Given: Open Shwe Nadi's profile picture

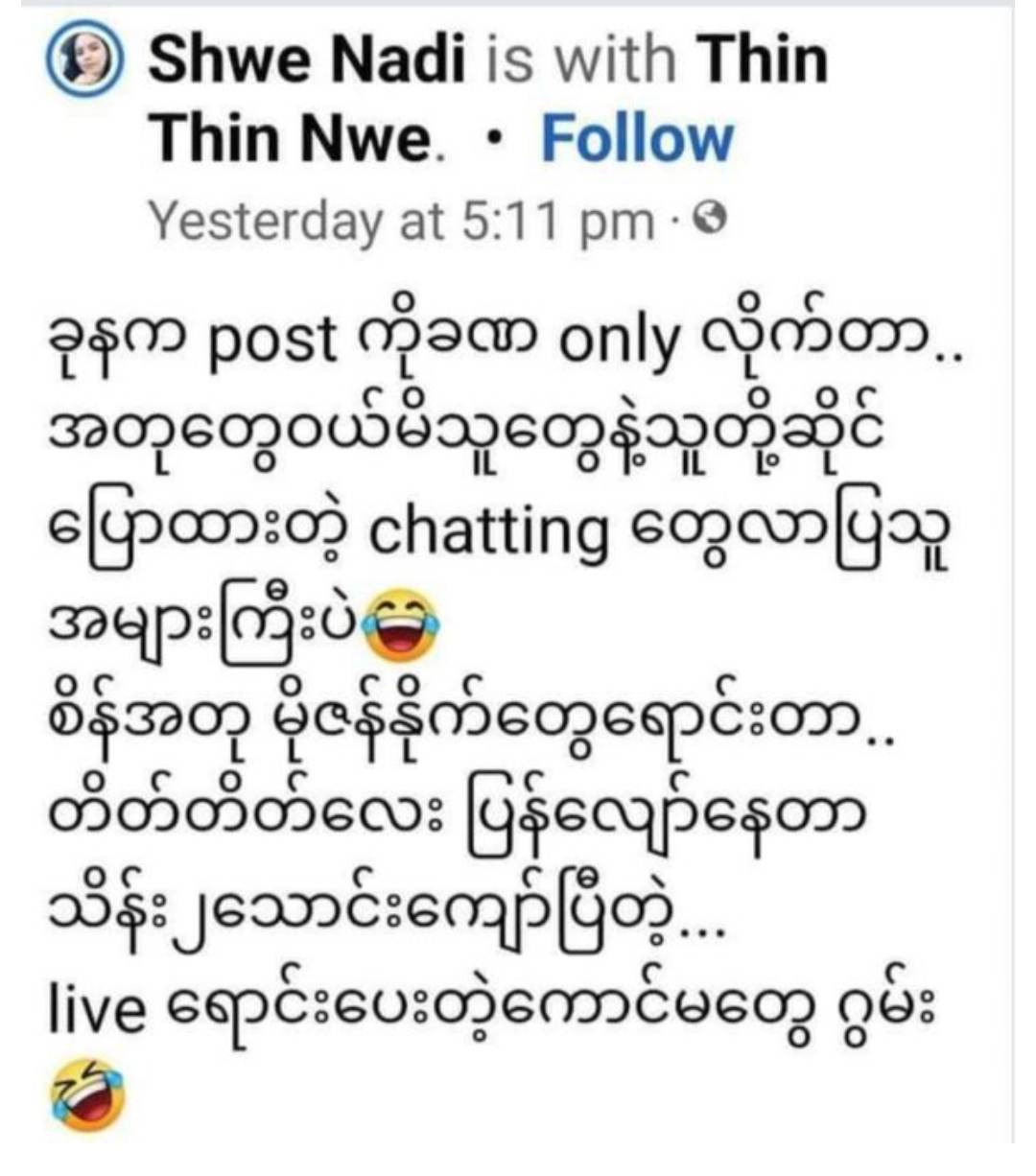Looking at the screenshot, I should [x=87, y=61].
